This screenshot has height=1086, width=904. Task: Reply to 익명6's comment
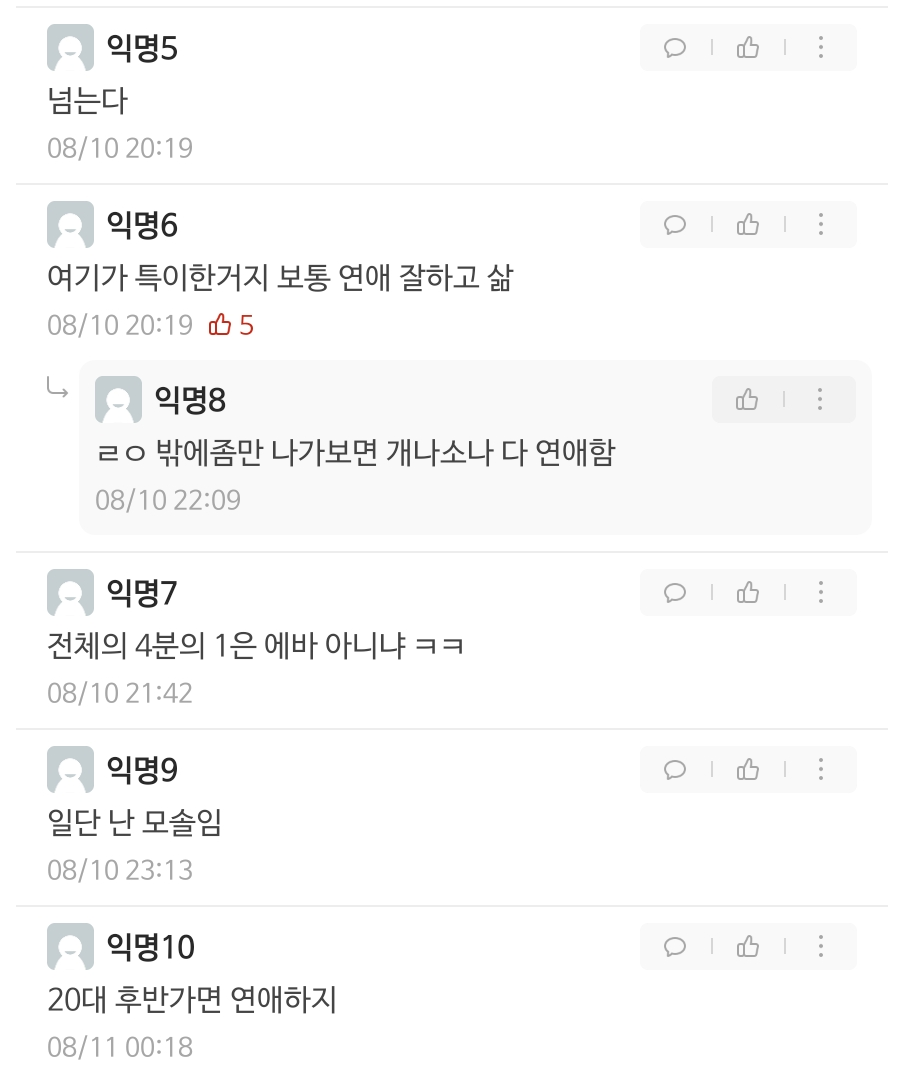(x=675, y=224)
